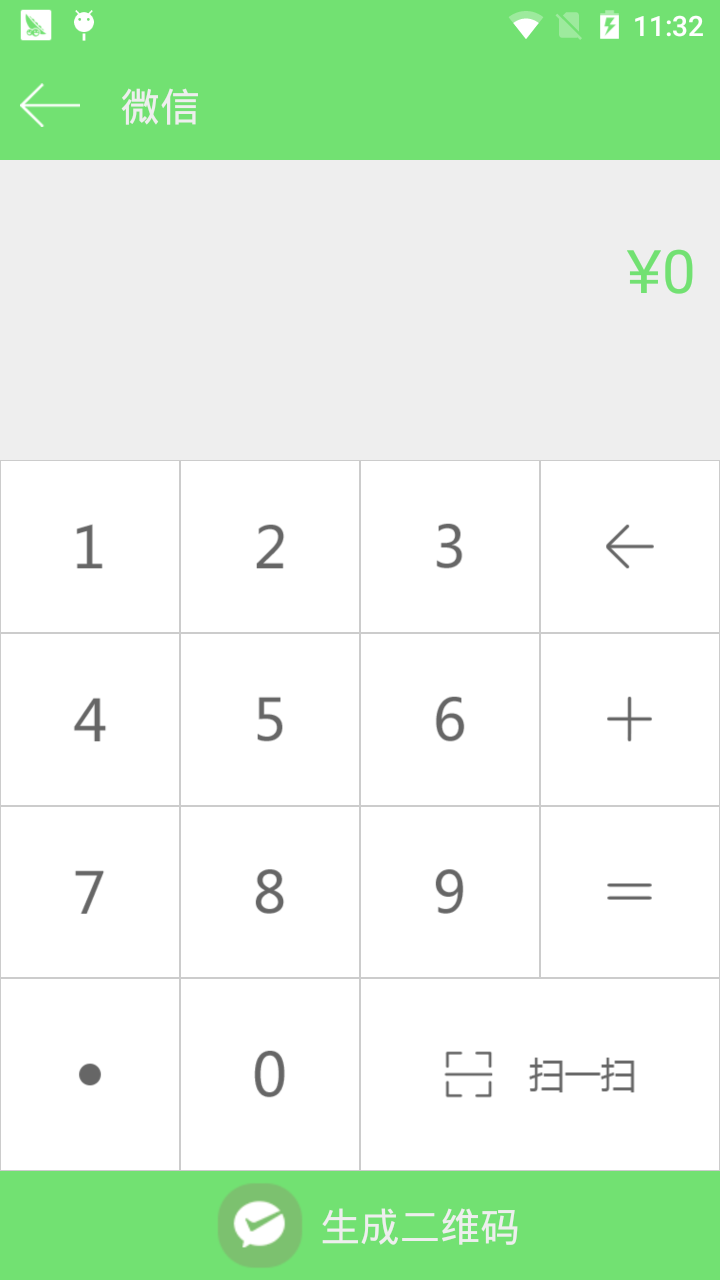Enter digit 7 on the keypad
The height and width of the screenshot is (1280, 720).
pos(90,892)
